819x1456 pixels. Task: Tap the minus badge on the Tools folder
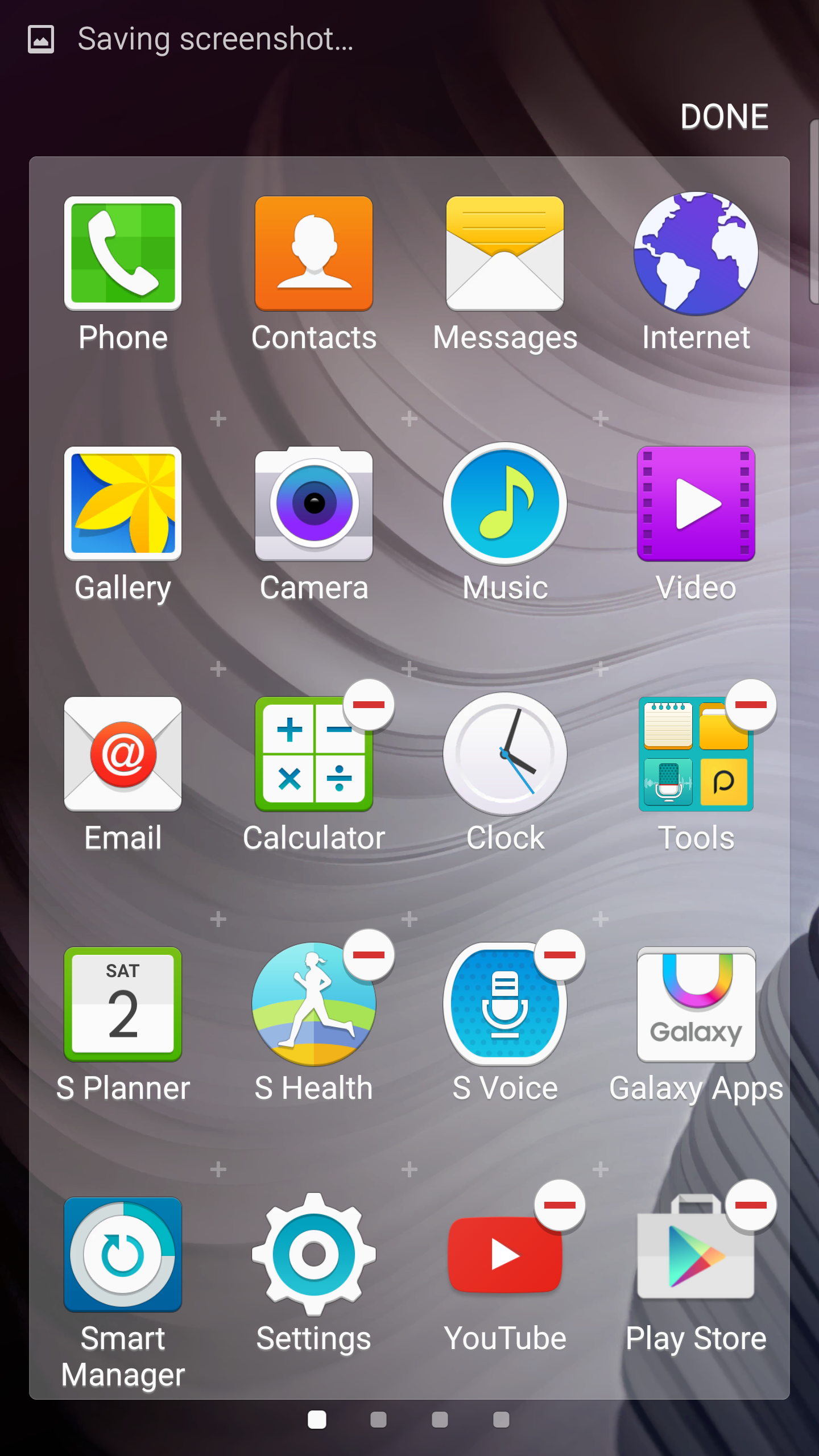click(751, 705)
